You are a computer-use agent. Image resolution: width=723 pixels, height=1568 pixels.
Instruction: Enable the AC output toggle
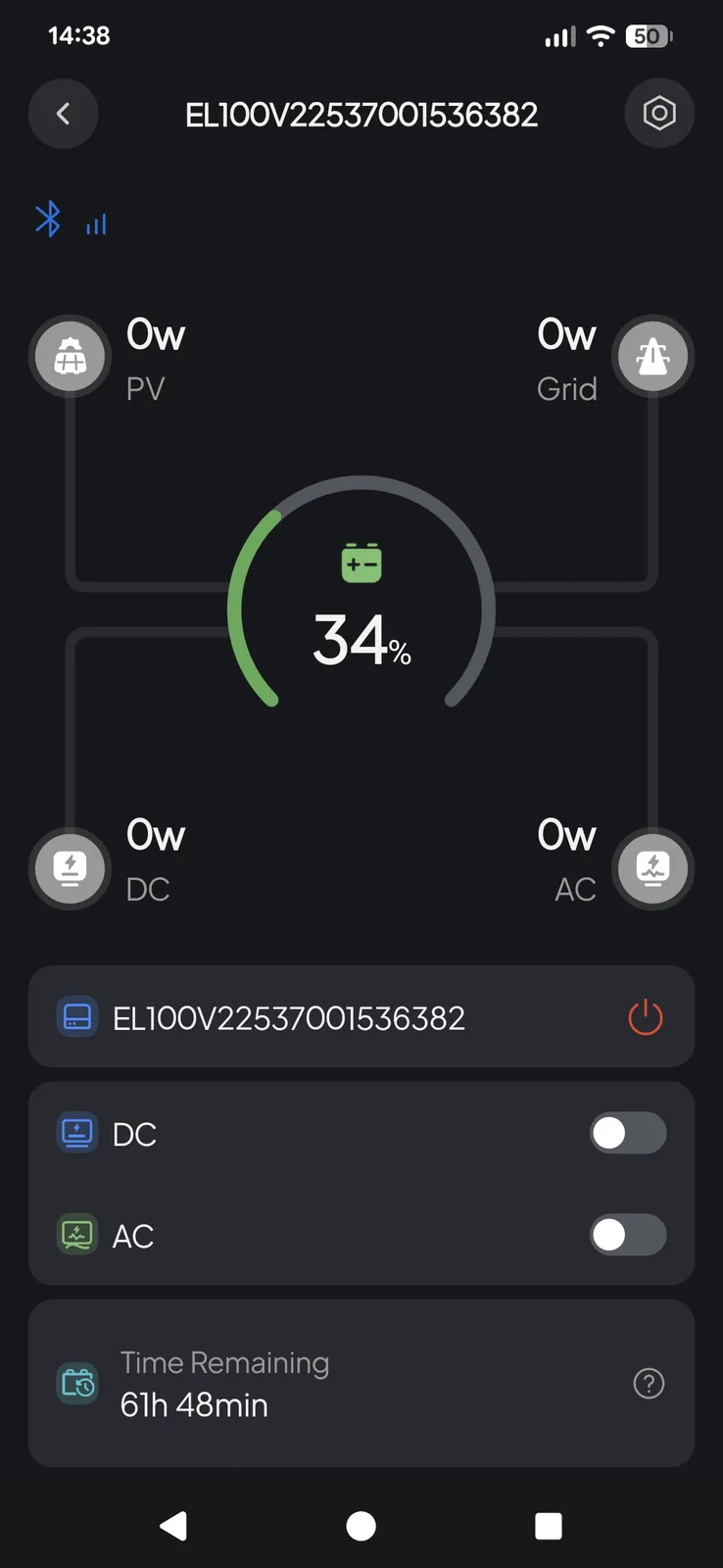(628, 1235)
